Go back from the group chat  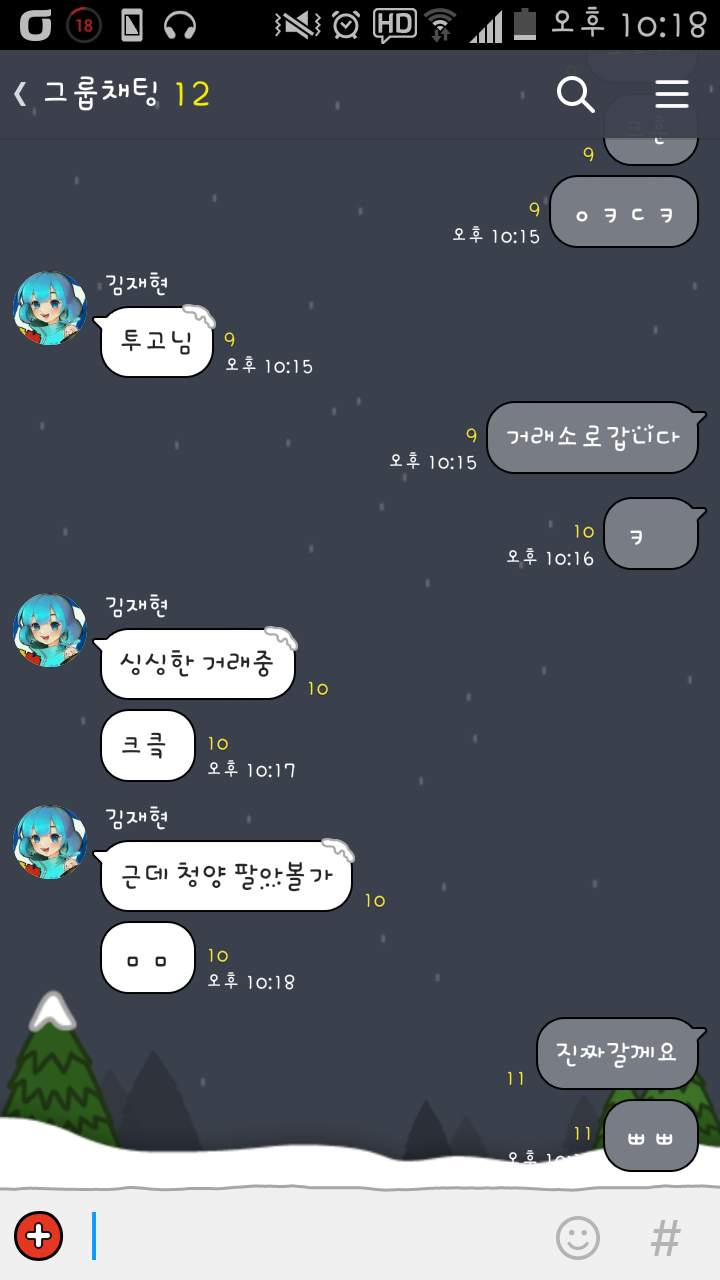pos(22,95)
